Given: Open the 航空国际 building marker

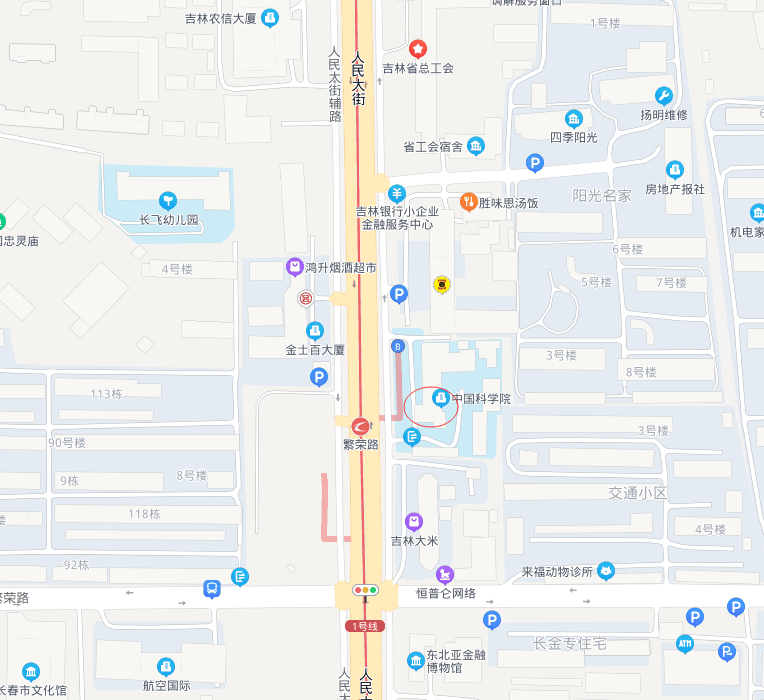Looking at the screenshot, I should [x=166, y=665].
